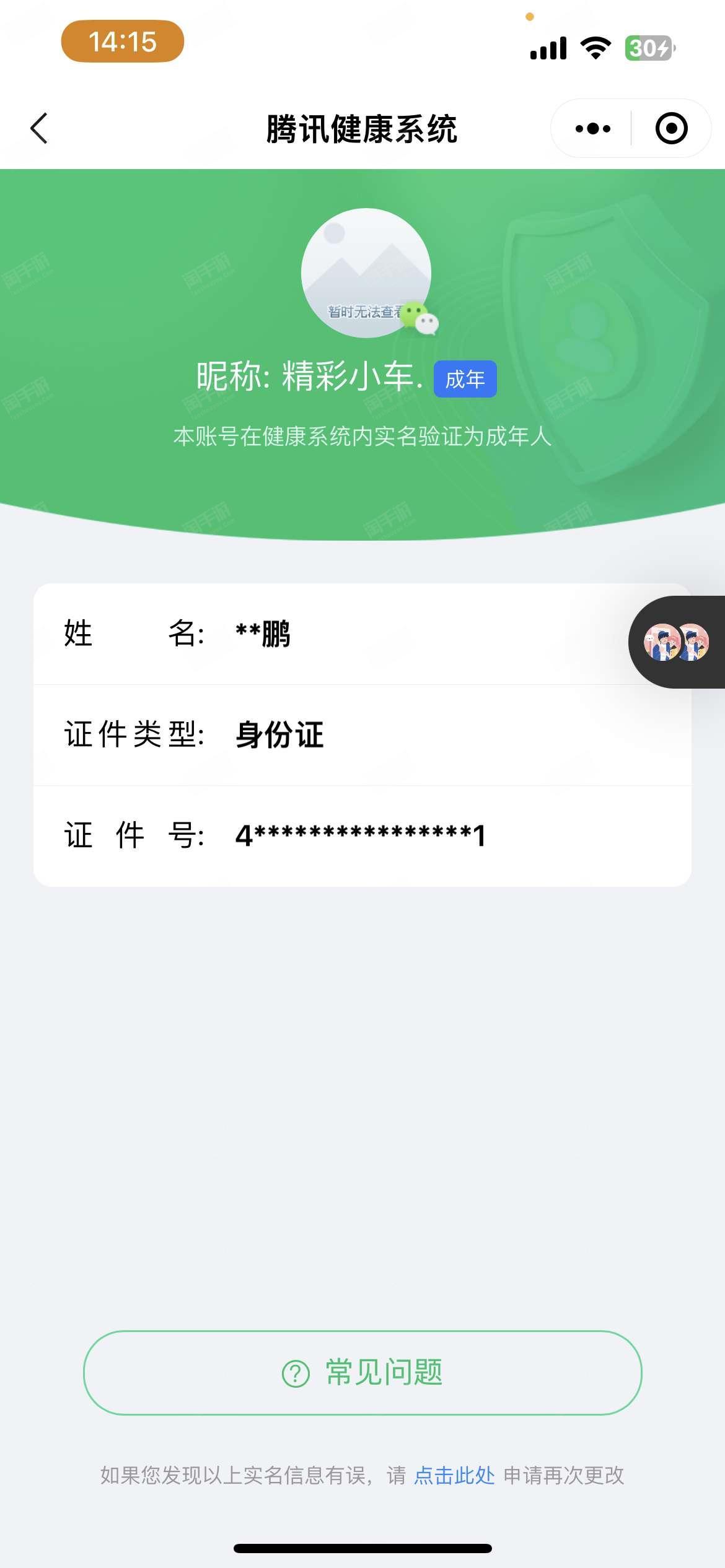Open the 常见问题 help button
Image resolution: width=725 pixels, height=1568 pixels.
(x=362, y=1372)
